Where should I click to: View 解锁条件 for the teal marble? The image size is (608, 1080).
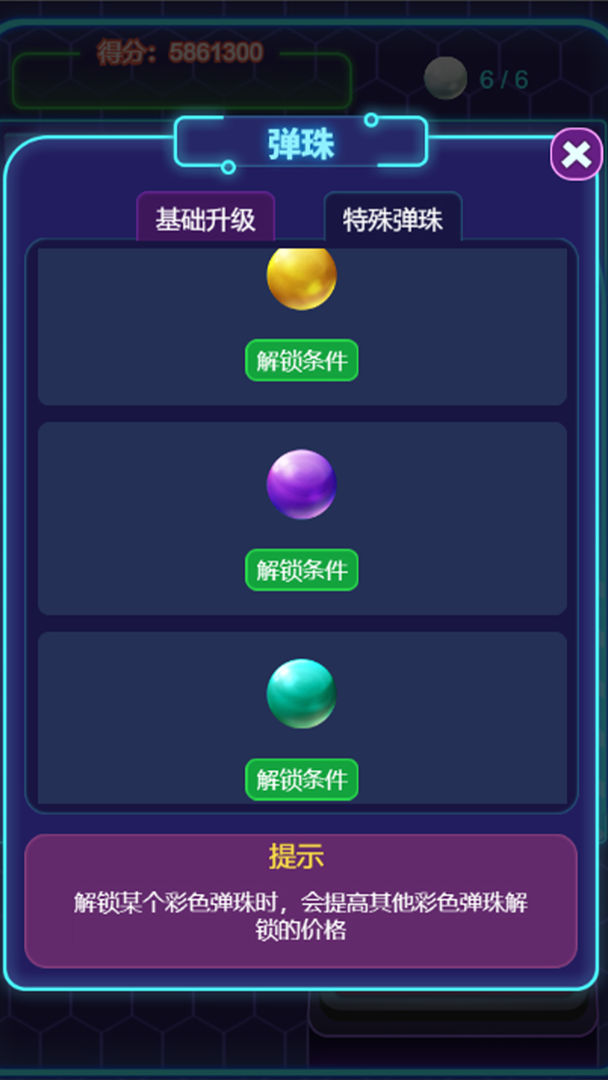301,779
